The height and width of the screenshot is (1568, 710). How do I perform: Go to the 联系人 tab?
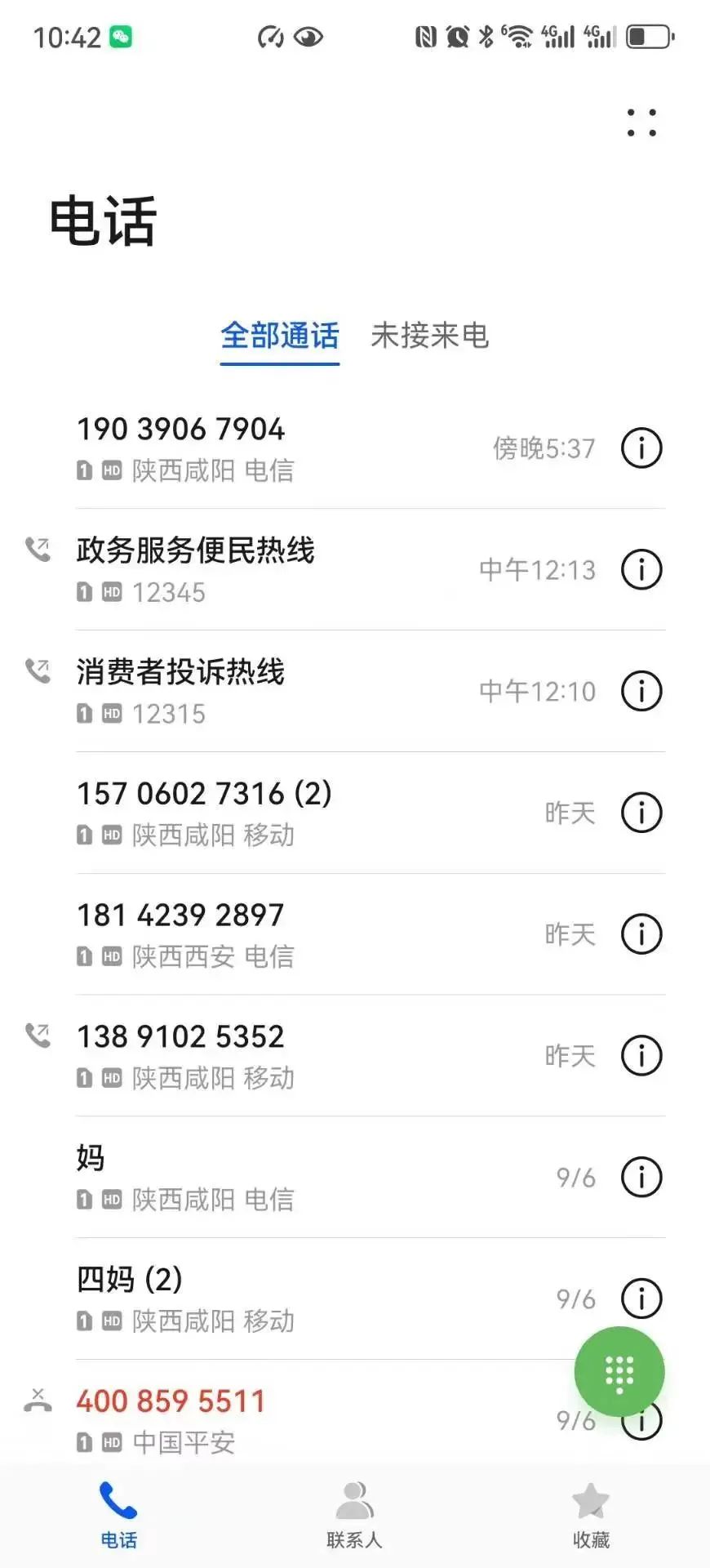(354, 1515)
